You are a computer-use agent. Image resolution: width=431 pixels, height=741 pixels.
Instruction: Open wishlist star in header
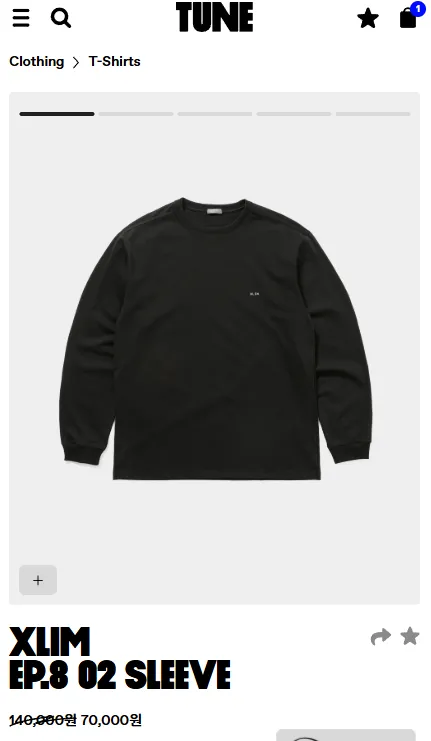(x=368, y=19)
